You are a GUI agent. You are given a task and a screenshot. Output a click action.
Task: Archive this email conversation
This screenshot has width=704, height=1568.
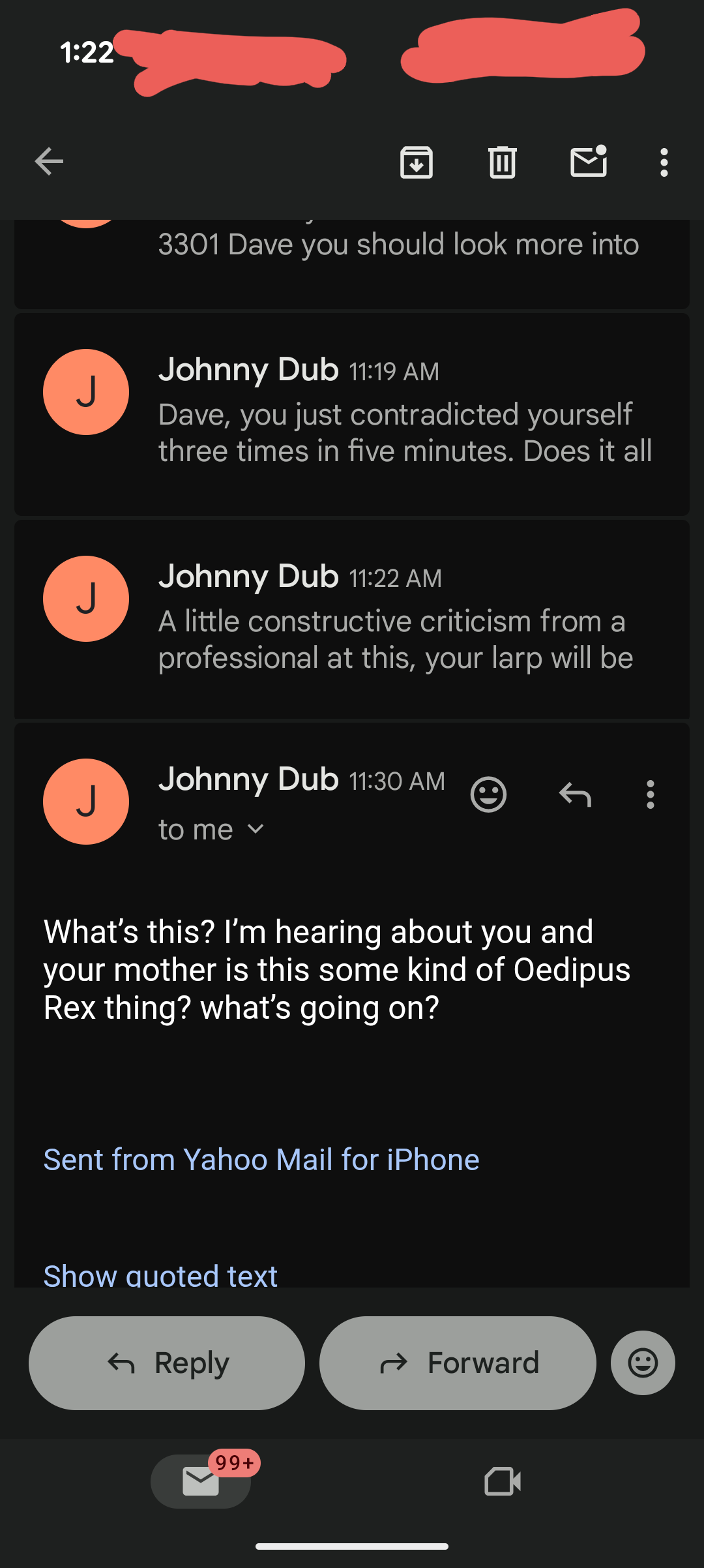[x=417, y=162]
